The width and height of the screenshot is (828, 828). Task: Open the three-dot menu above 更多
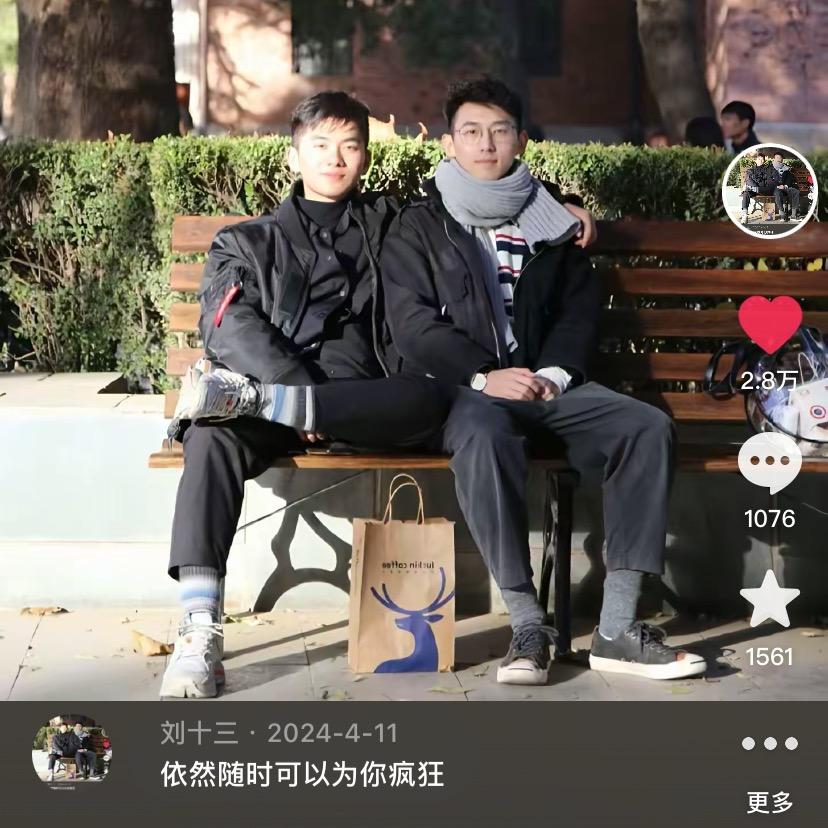tap(769, 744)
